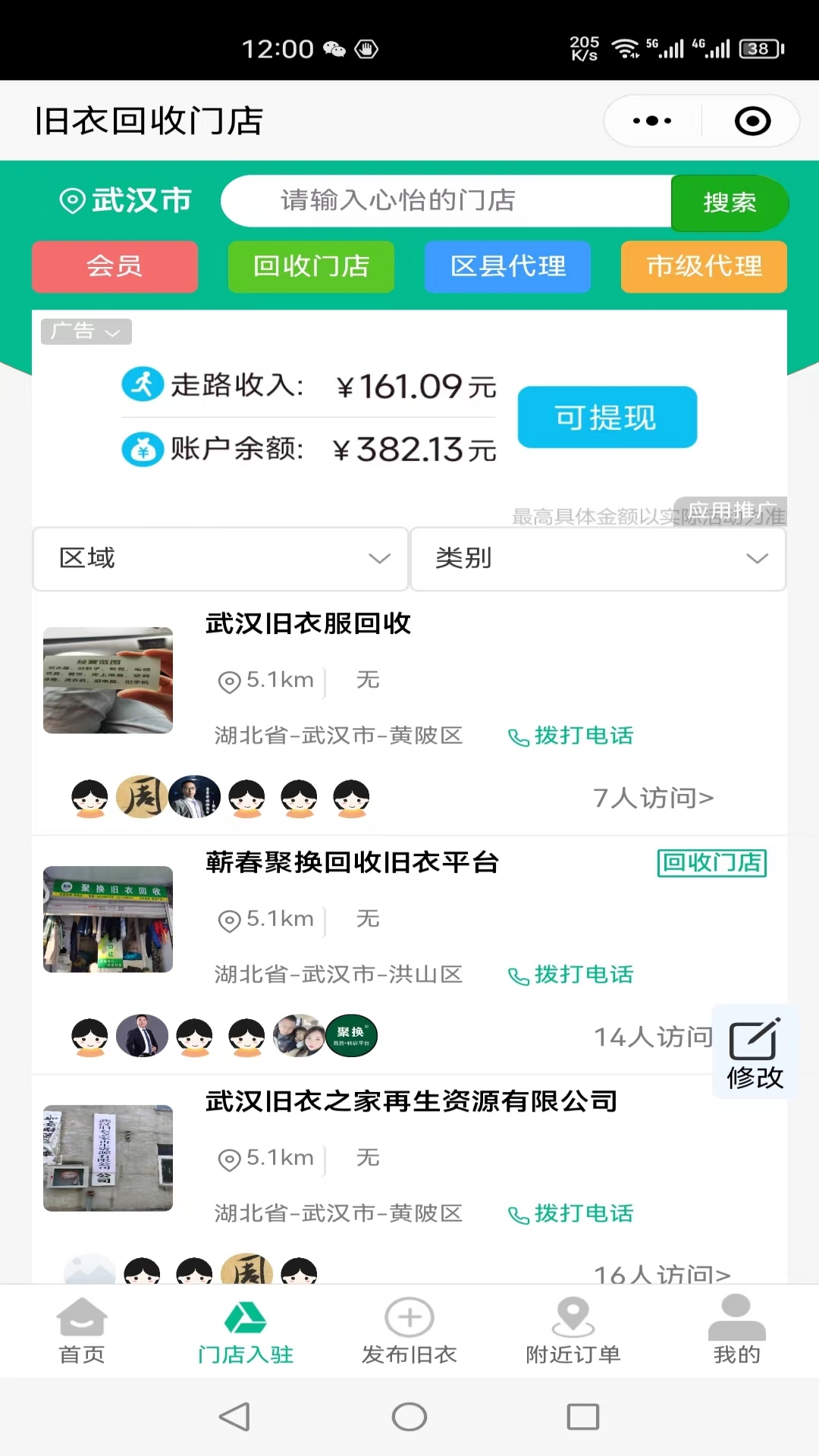Tap the phone icon beside 武汉旧衣服回收
The width and height of the screenshot is (819, 1456).
pos(519,736)
